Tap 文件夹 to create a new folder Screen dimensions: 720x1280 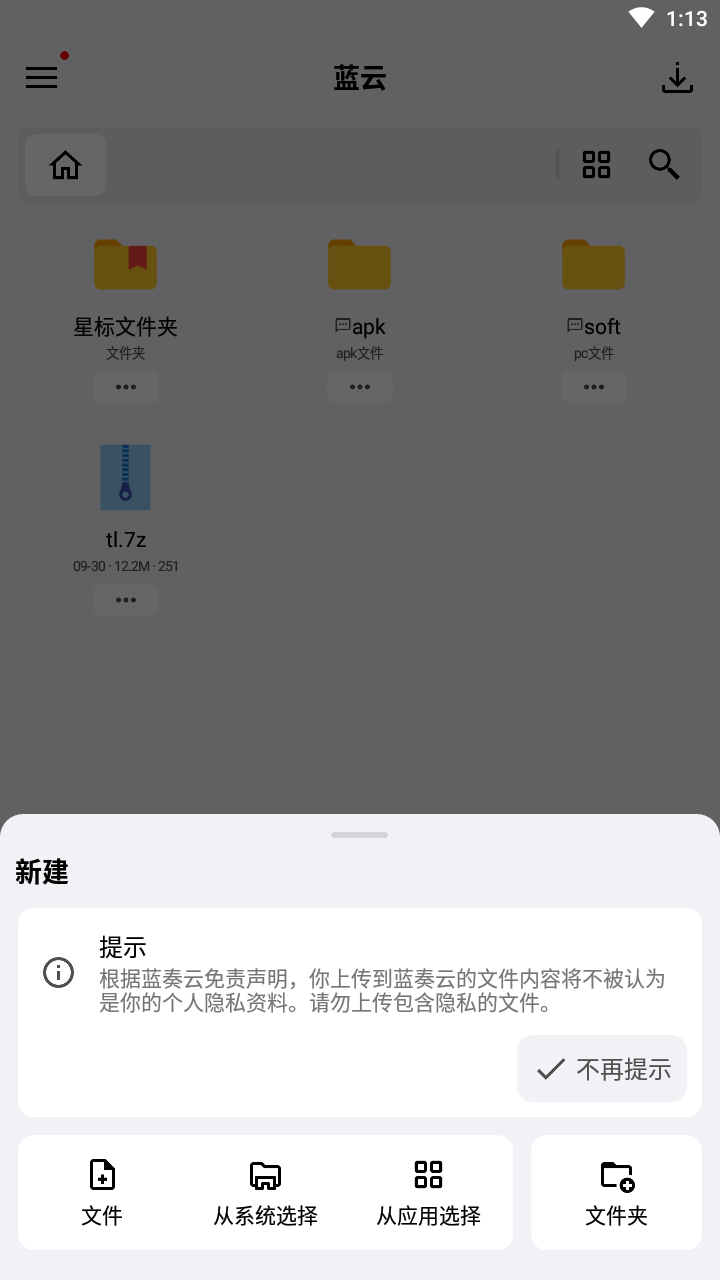click(615, 1217)
